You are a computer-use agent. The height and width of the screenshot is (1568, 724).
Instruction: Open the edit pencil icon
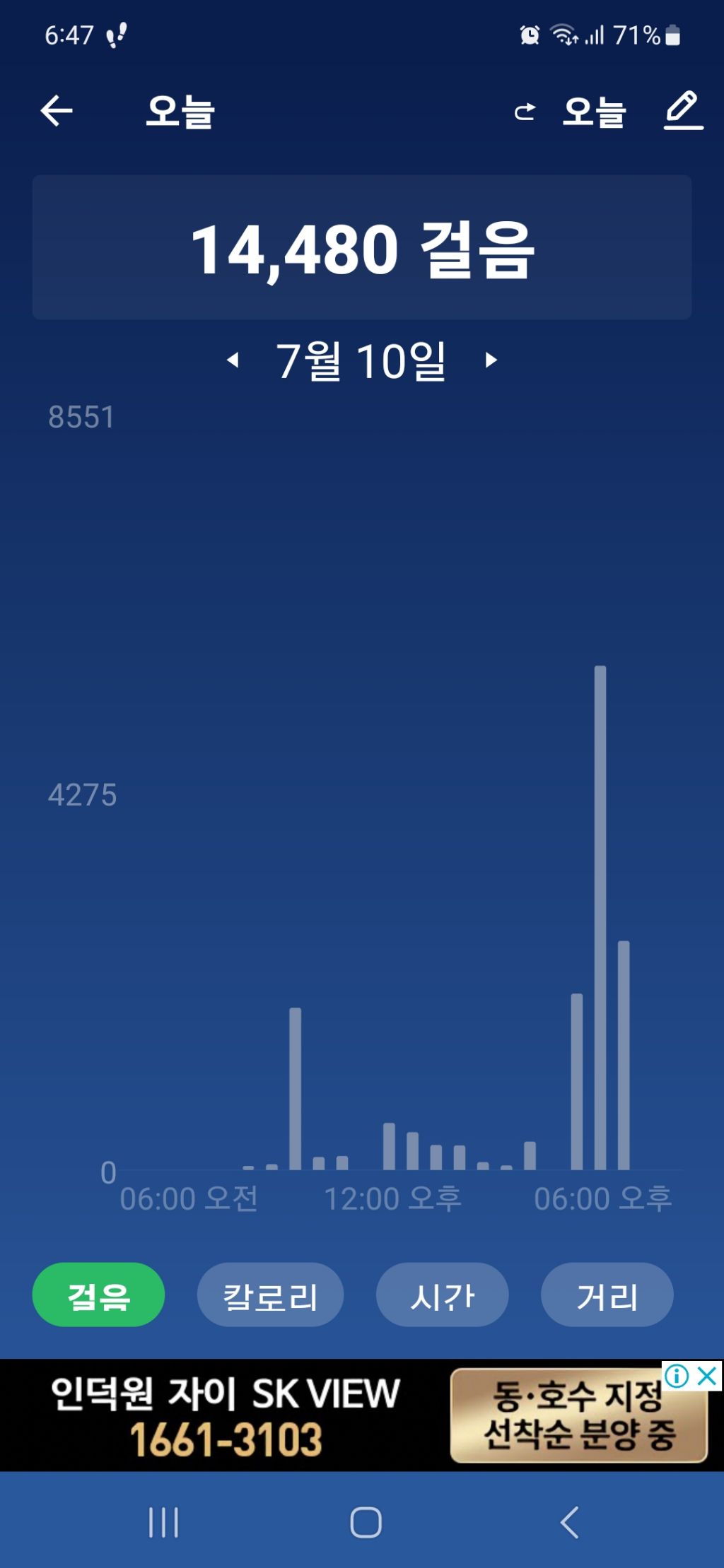click(683, 111)
